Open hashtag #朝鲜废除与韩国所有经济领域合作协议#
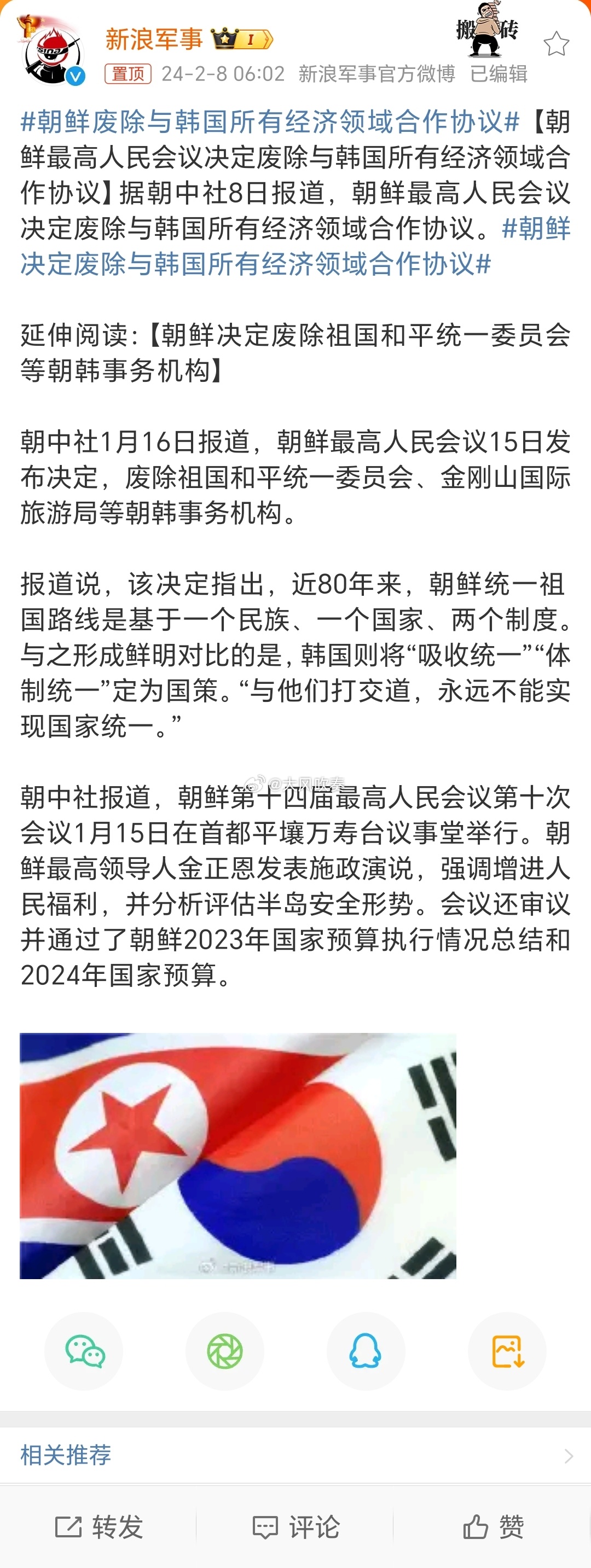Image resolution: width=591 pixels, height=1568 pixels. [270, 122]
